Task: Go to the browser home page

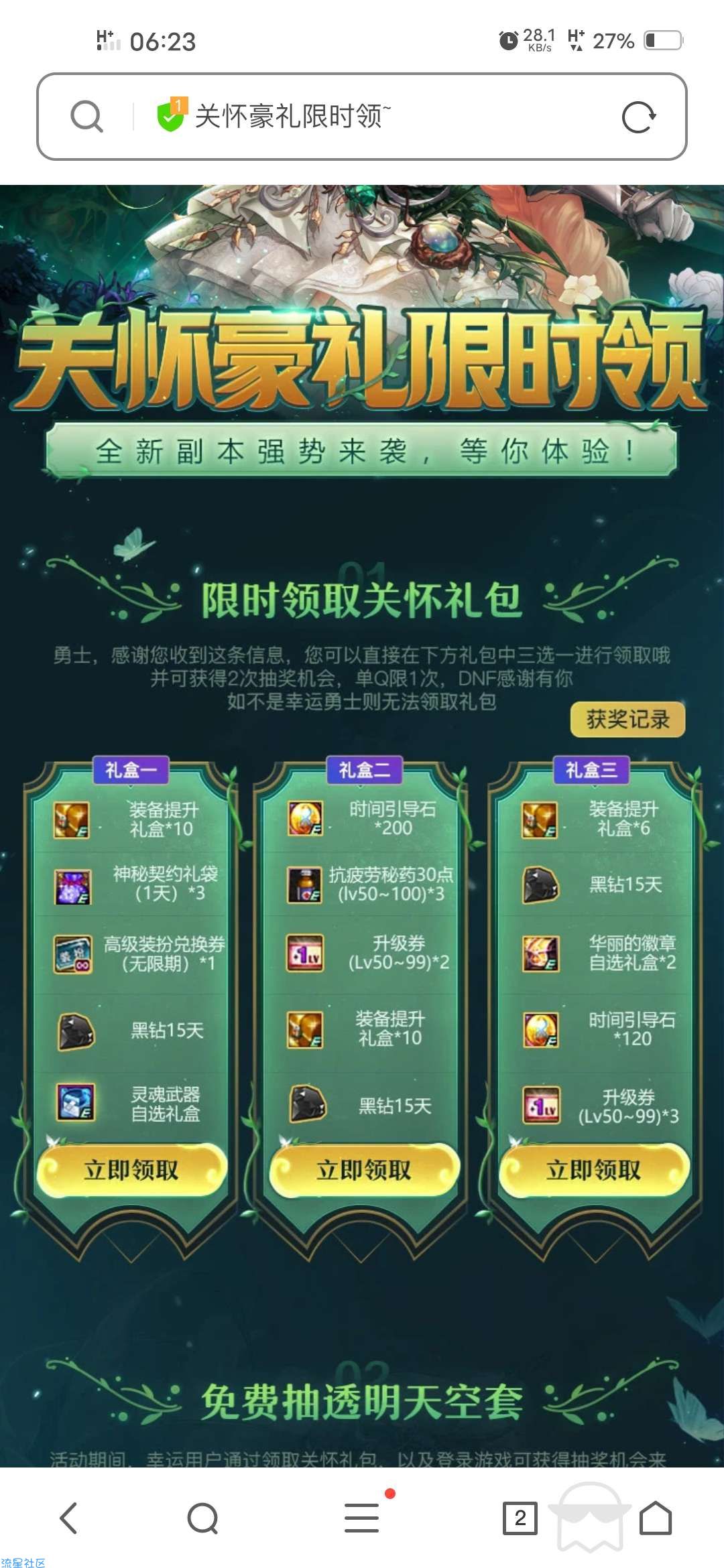Action: (655, 1518)
